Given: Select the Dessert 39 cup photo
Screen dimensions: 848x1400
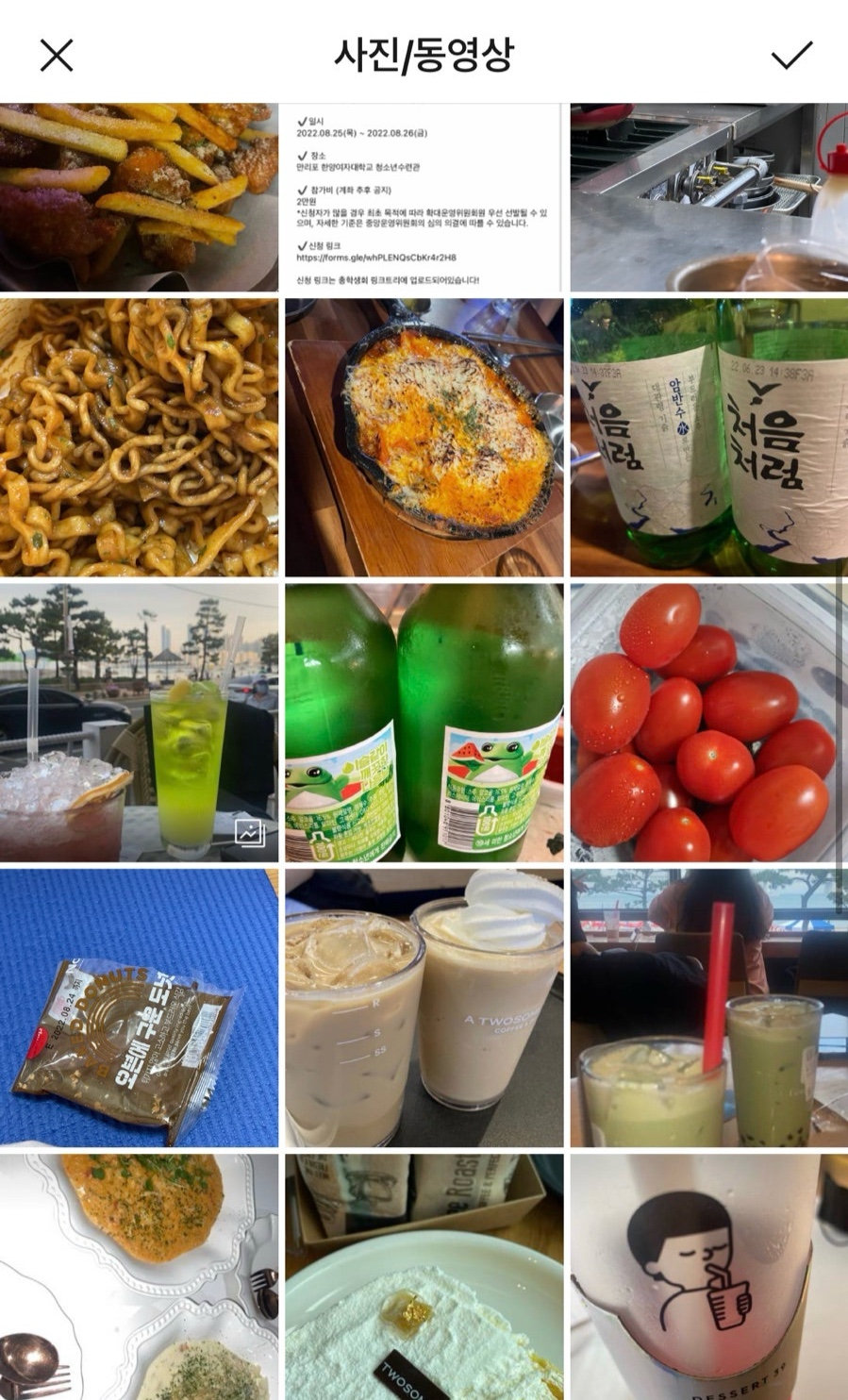Looking at the screenshot, I should coord(708,1275).
